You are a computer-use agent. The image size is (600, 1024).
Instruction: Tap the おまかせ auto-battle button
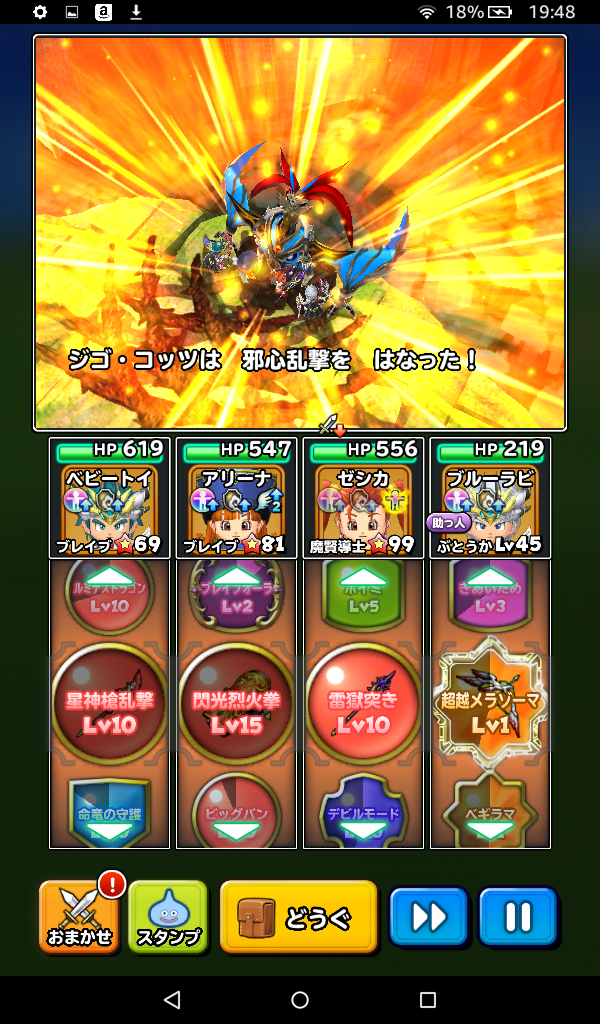pyautogui.click(x=78, y=916)
